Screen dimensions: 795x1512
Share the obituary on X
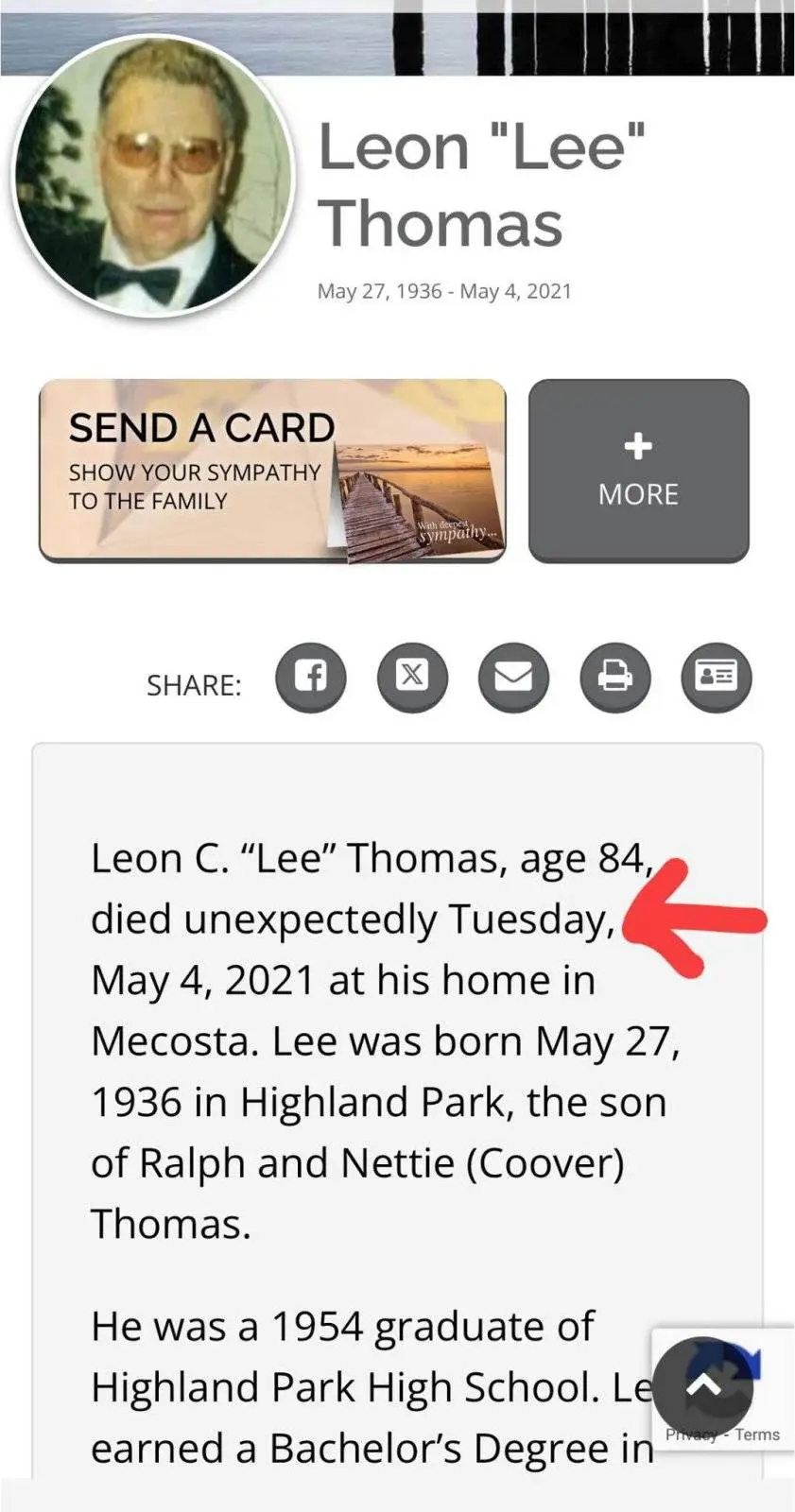tap(412, 677)
